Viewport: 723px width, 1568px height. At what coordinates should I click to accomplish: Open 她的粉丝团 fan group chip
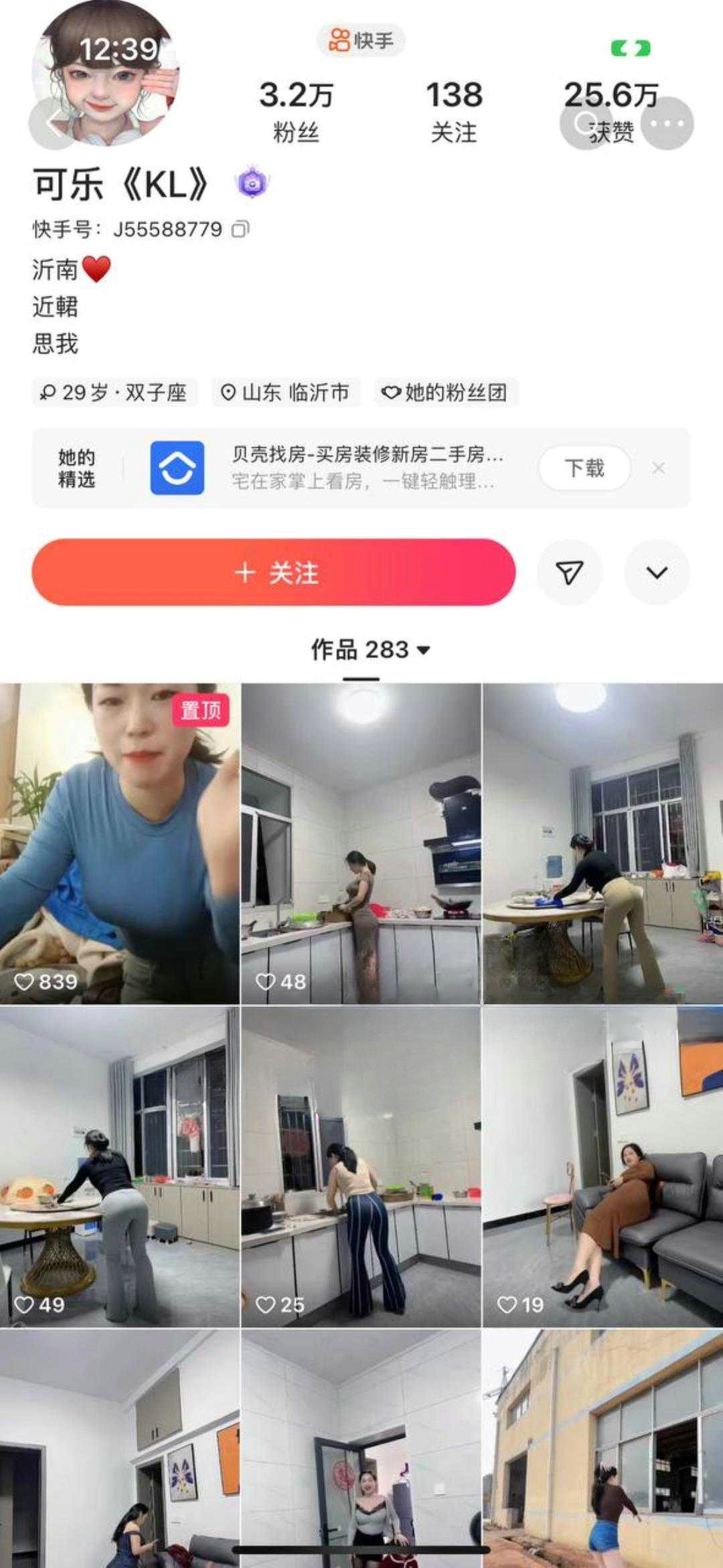446,392
